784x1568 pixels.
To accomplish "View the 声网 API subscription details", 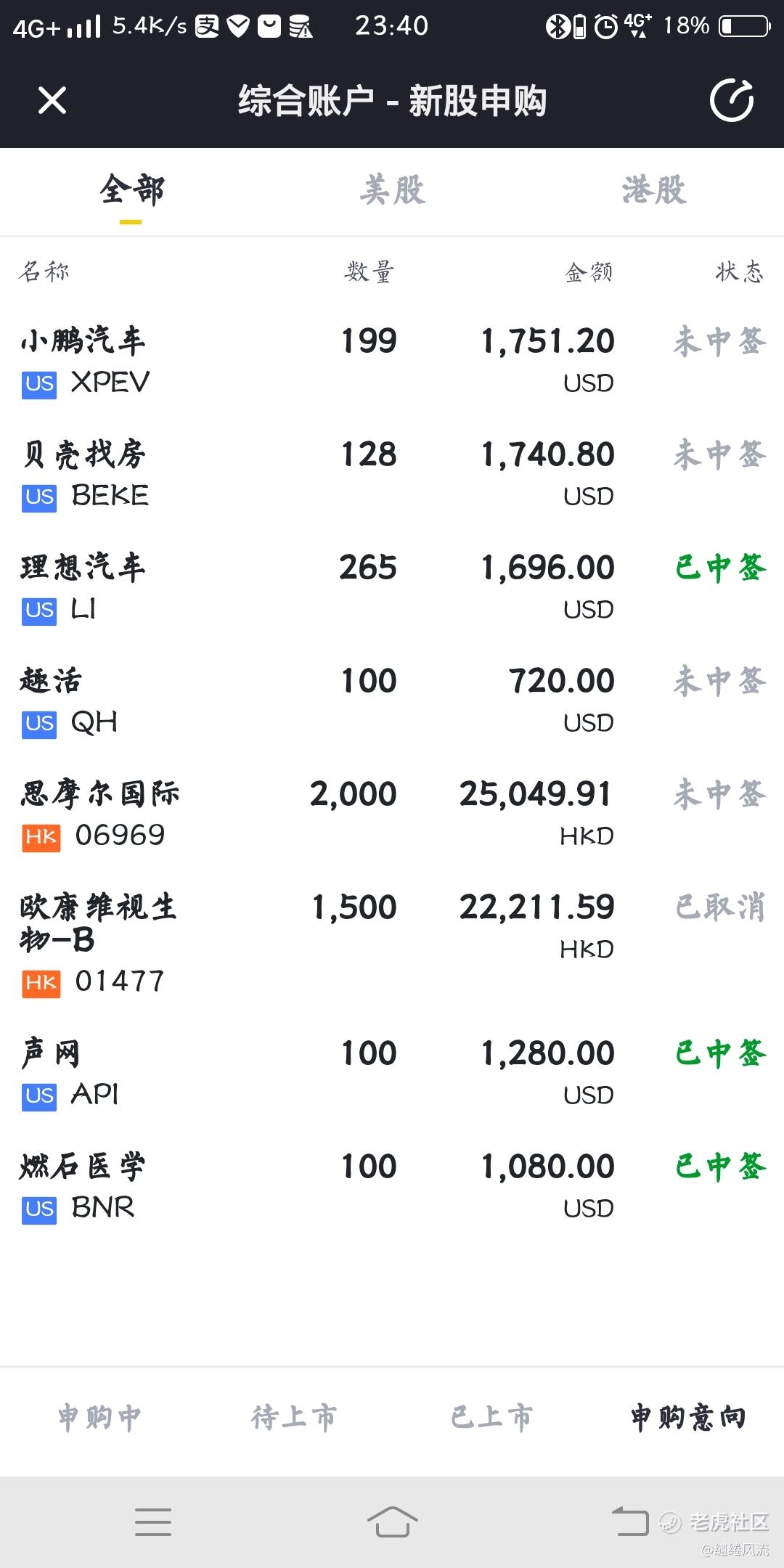I will (392, 1073).
